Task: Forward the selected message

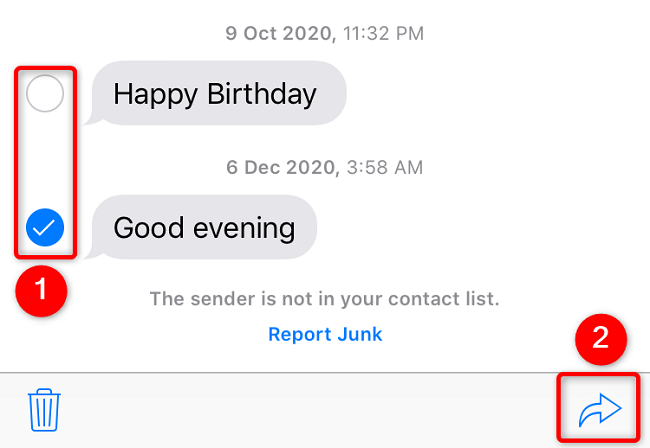Action: pyautogui.click(x=601, y=408)
